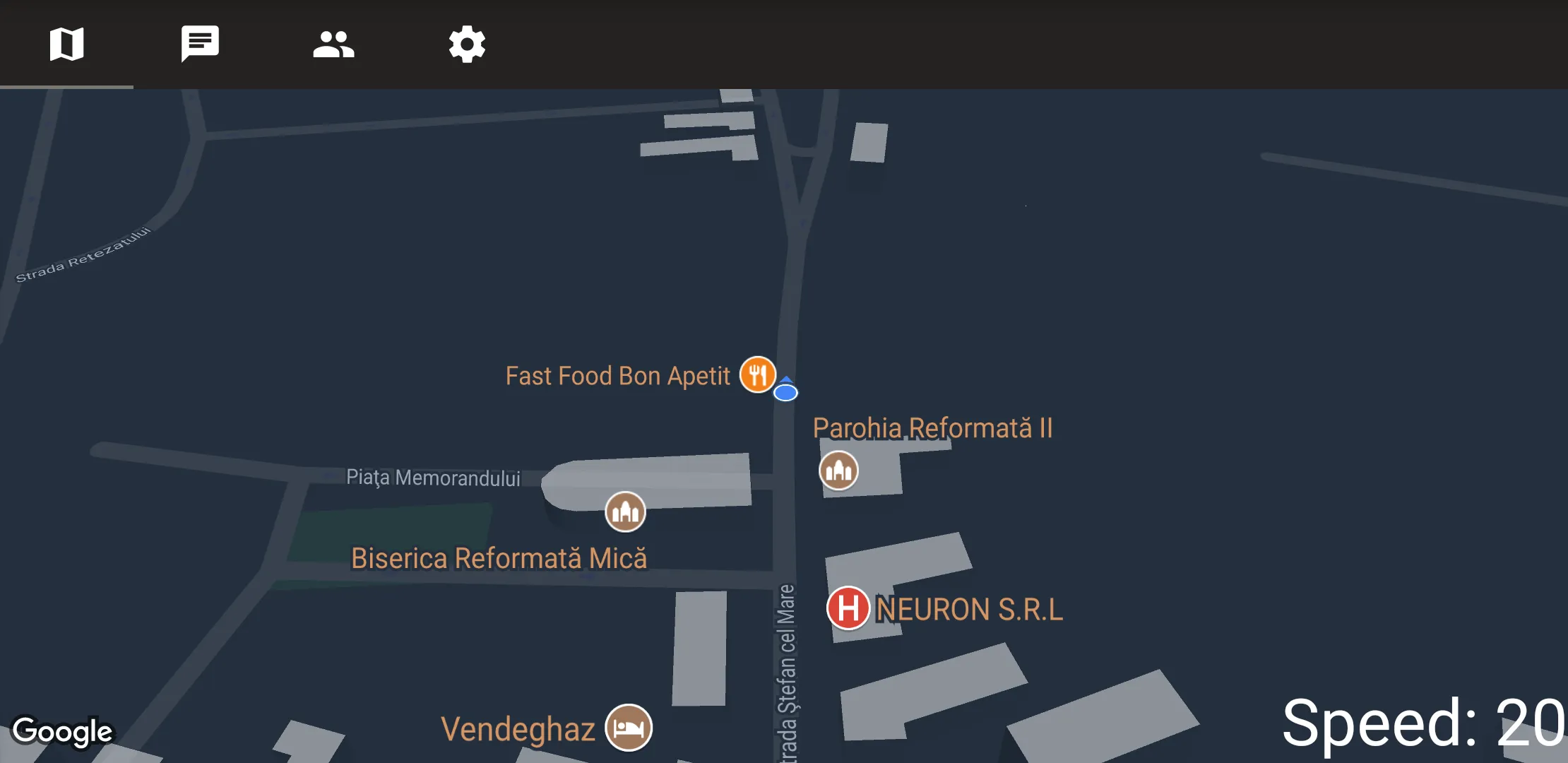This screenshot has width=1568, height=763.
Task: Switch to the map tab
Action: pyautogui.click(x=66, y=44)
